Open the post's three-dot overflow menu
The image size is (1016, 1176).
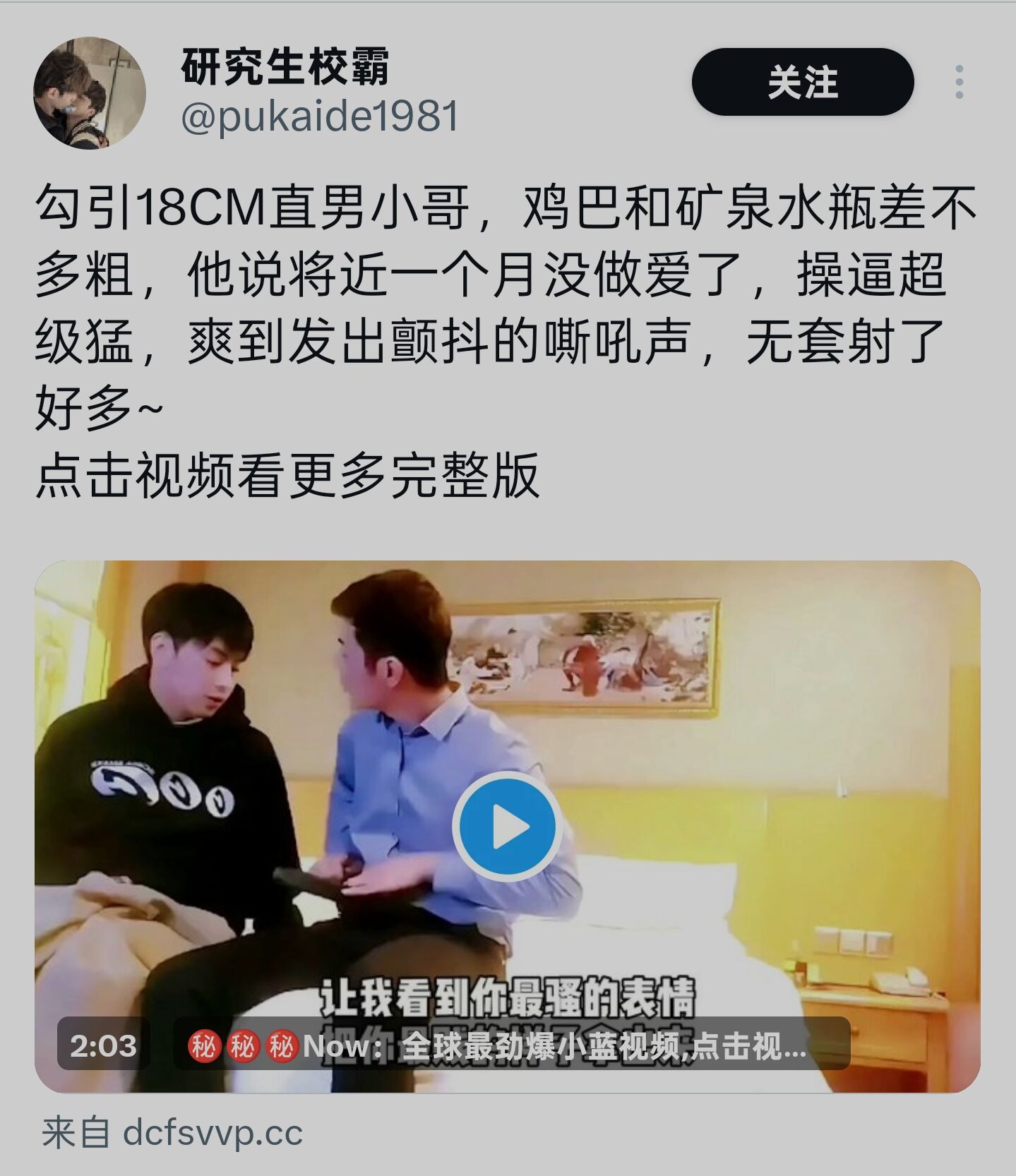[x=959, y=82]
